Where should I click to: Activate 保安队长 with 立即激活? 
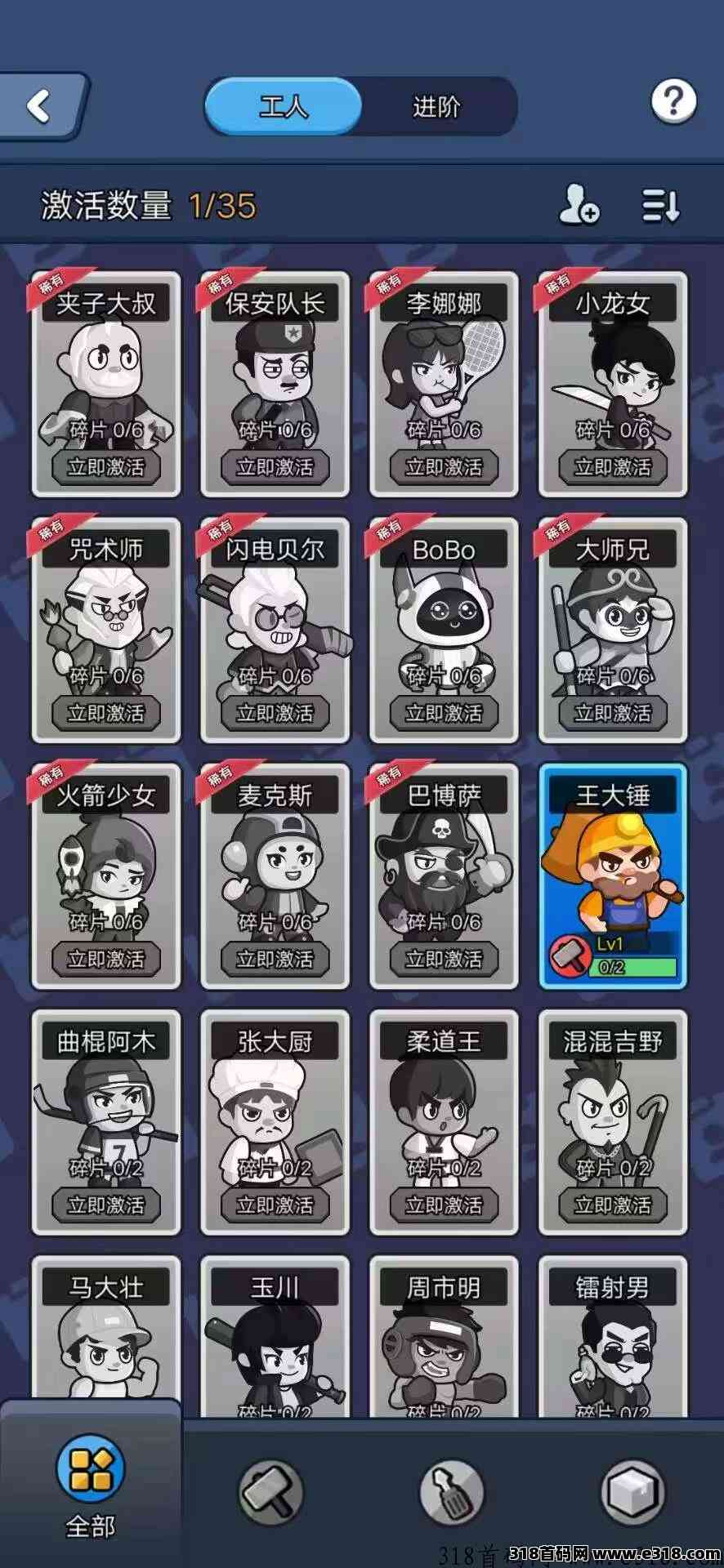pos(275,467)
